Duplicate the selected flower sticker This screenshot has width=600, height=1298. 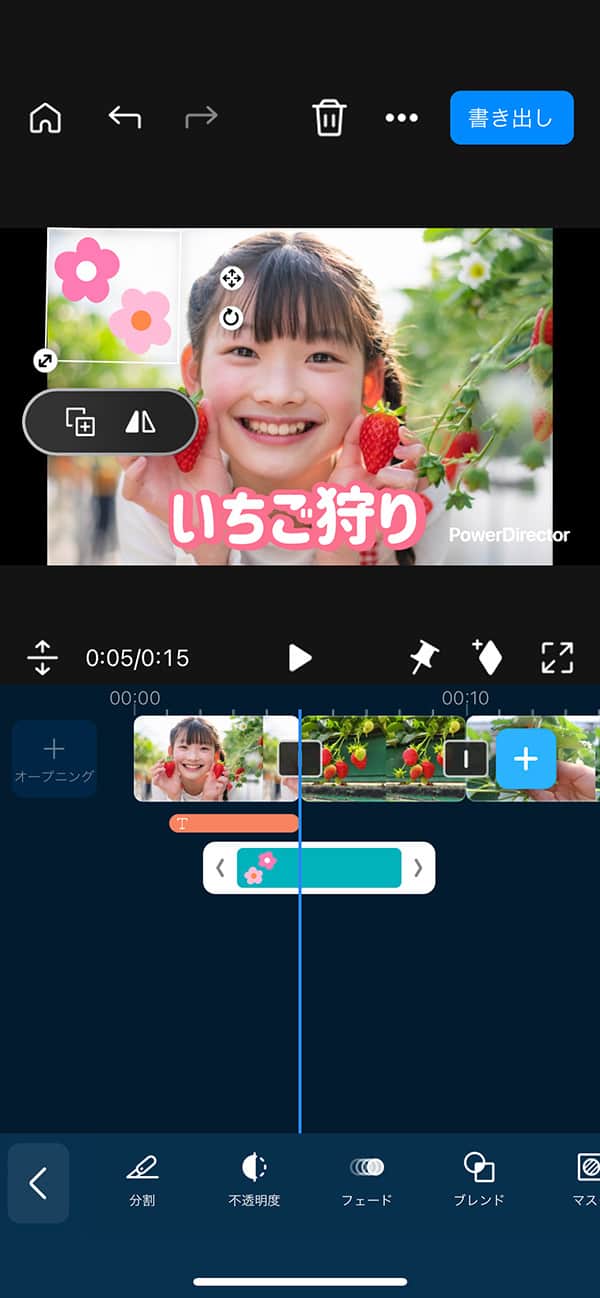80,422
